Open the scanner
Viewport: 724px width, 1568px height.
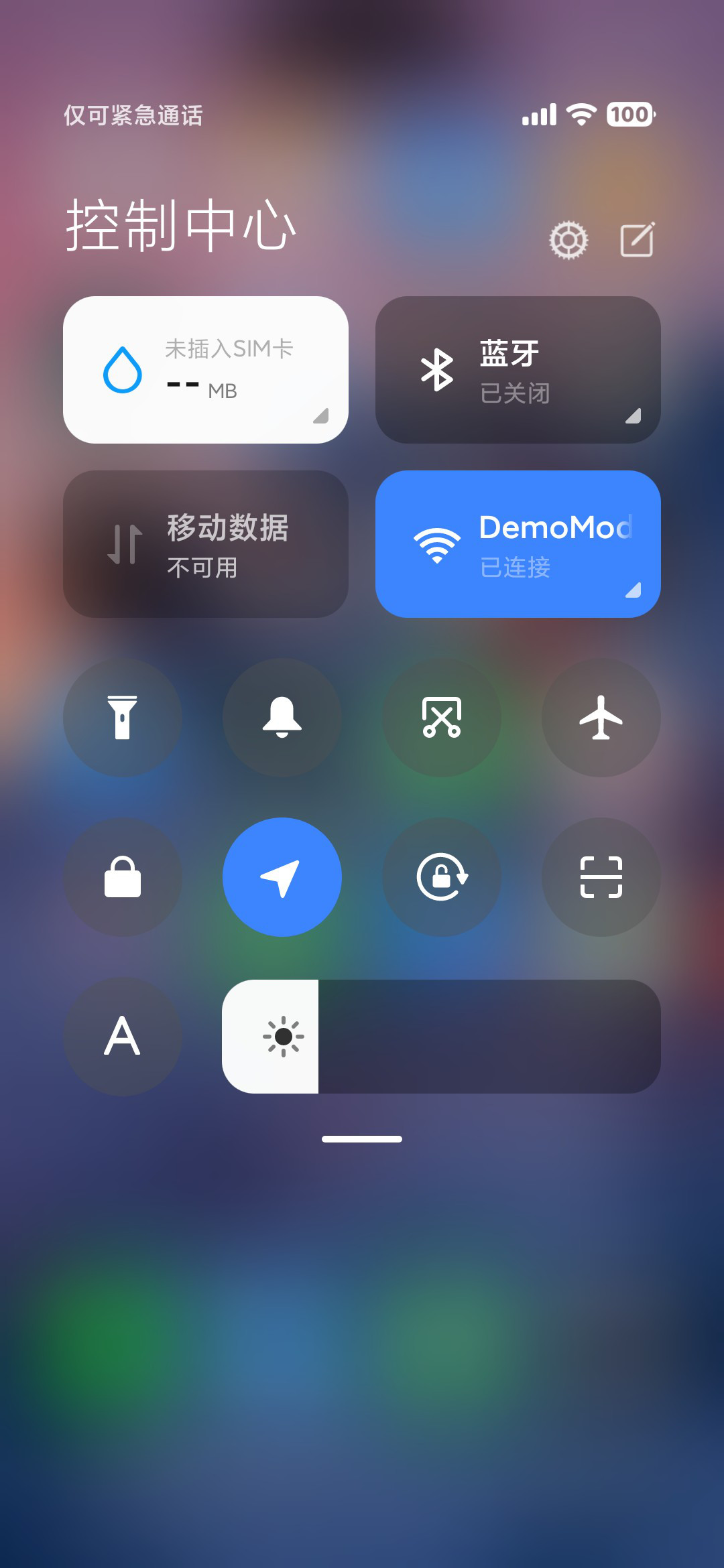point(601,877)
